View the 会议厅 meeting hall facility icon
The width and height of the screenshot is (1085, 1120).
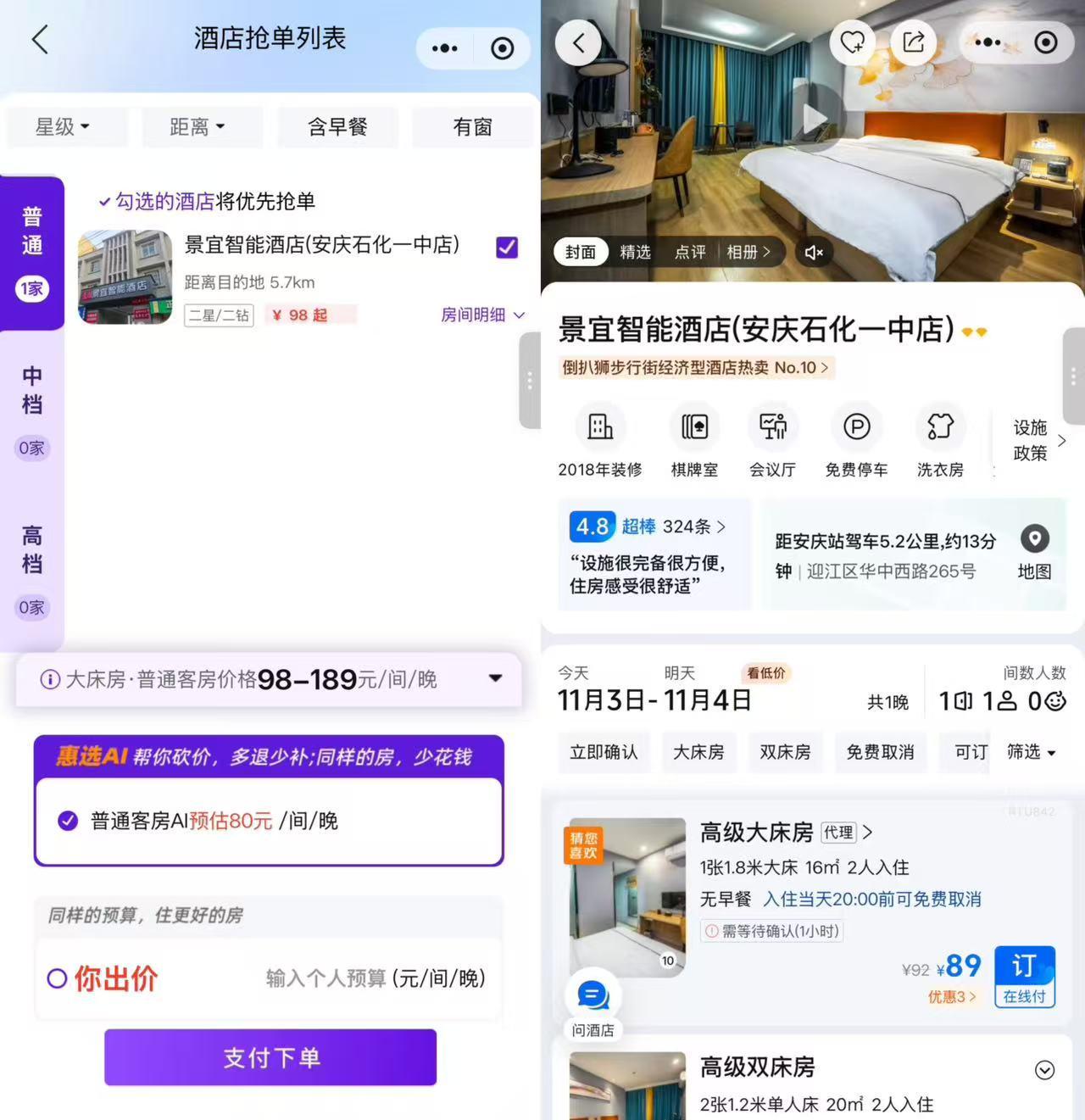[773, 428]
